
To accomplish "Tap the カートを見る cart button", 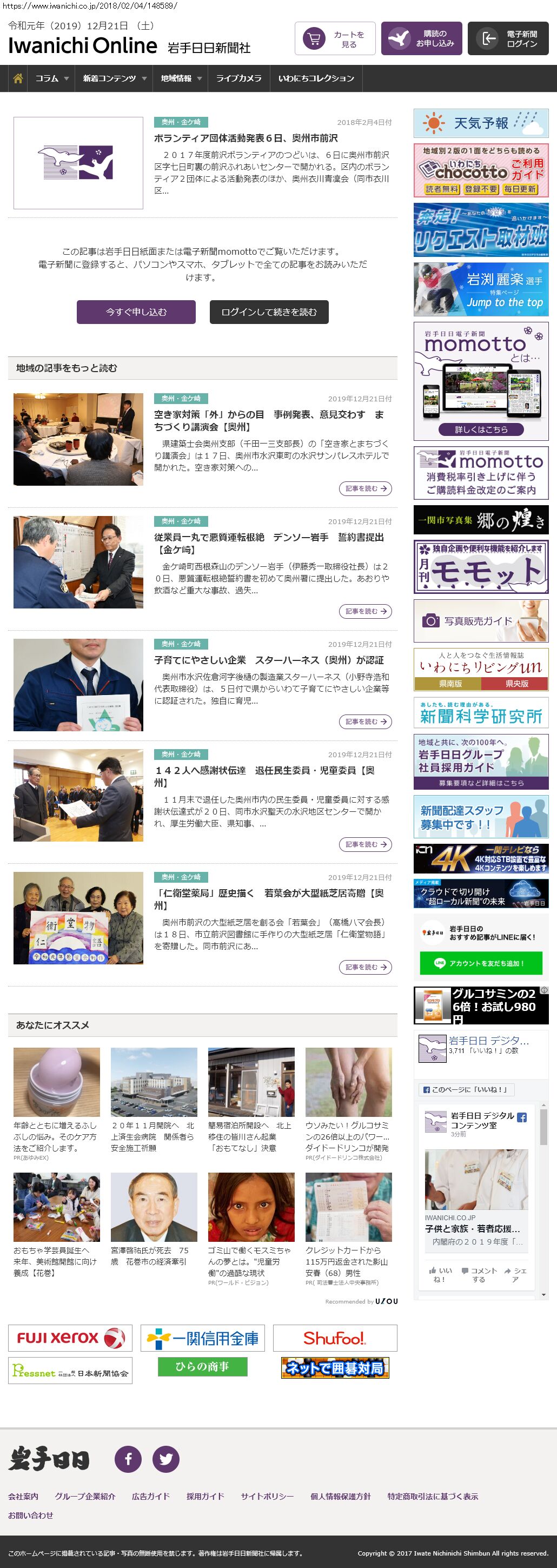I will (x=335, y=39).
